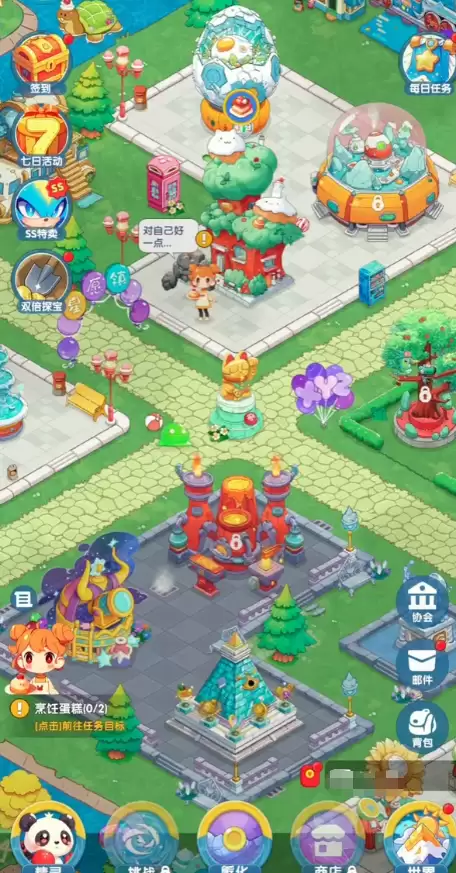Tap the locked orange snow-globe dome
The height and width of the screenshot is (873, 456).
[x=378, y=171]
